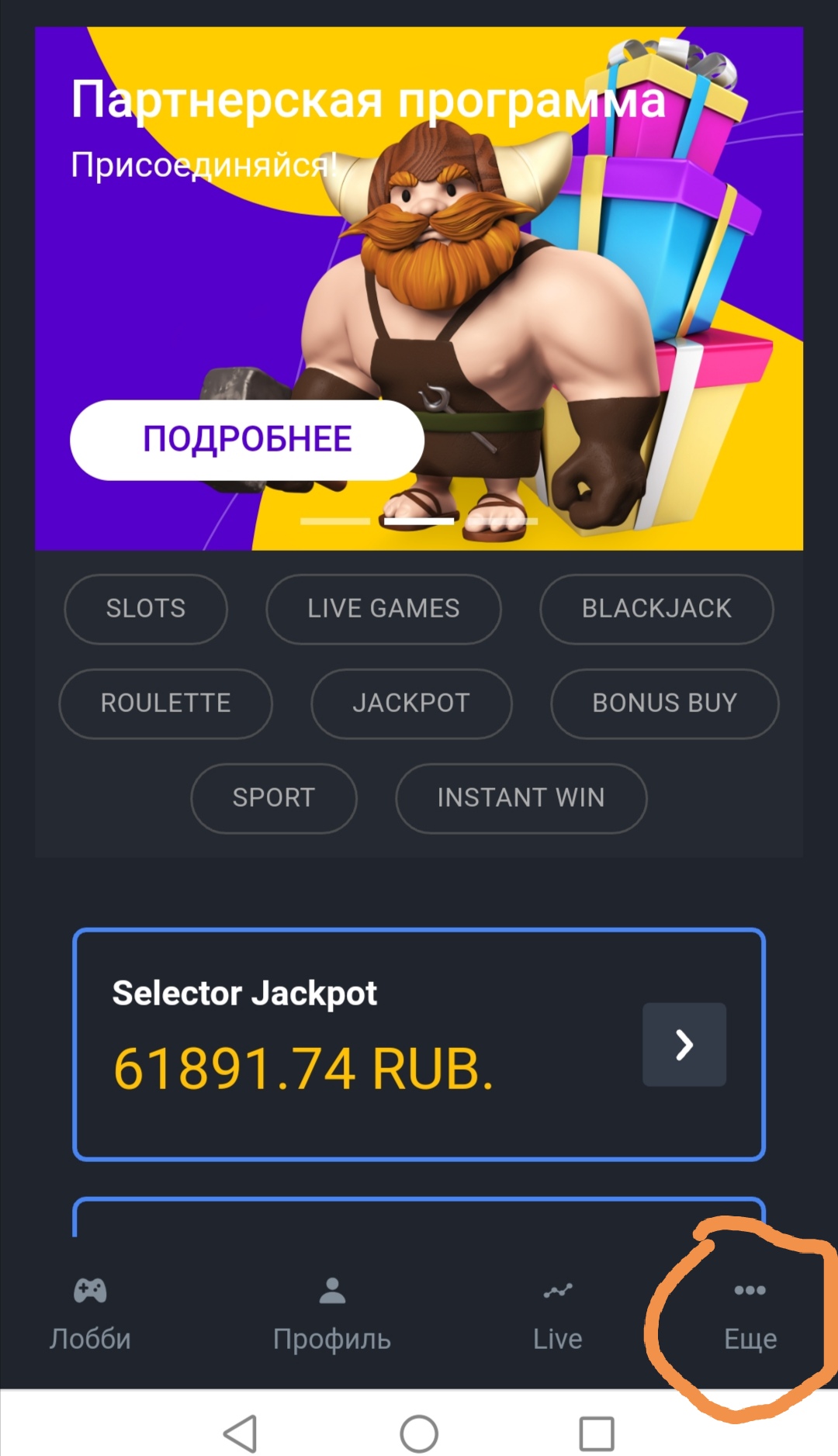This screenshot has width=838, height=1456.
Task: Go back with system back button
Action: [241, 1433]
